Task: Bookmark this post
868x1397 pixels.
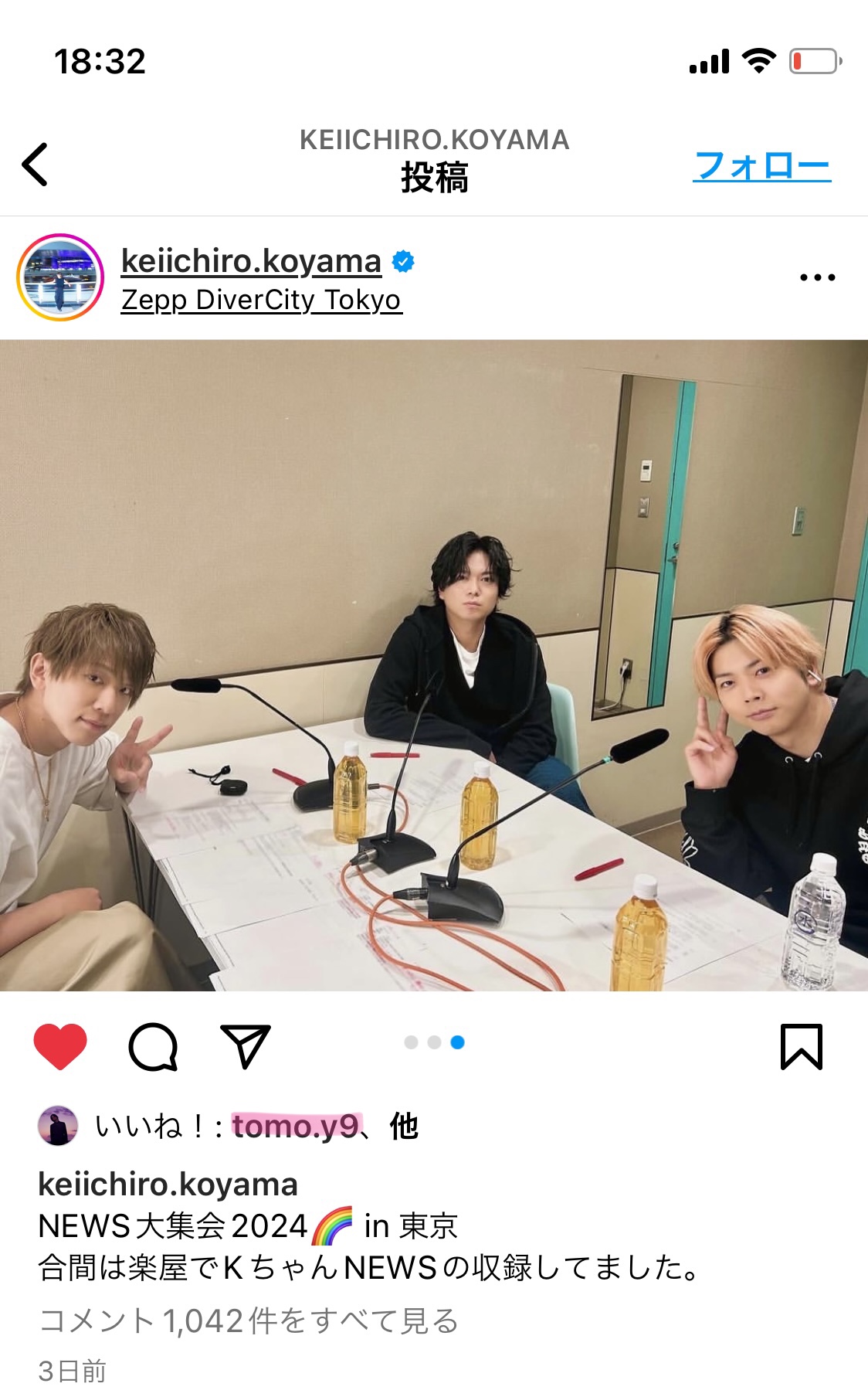Action: [802, 1047]
